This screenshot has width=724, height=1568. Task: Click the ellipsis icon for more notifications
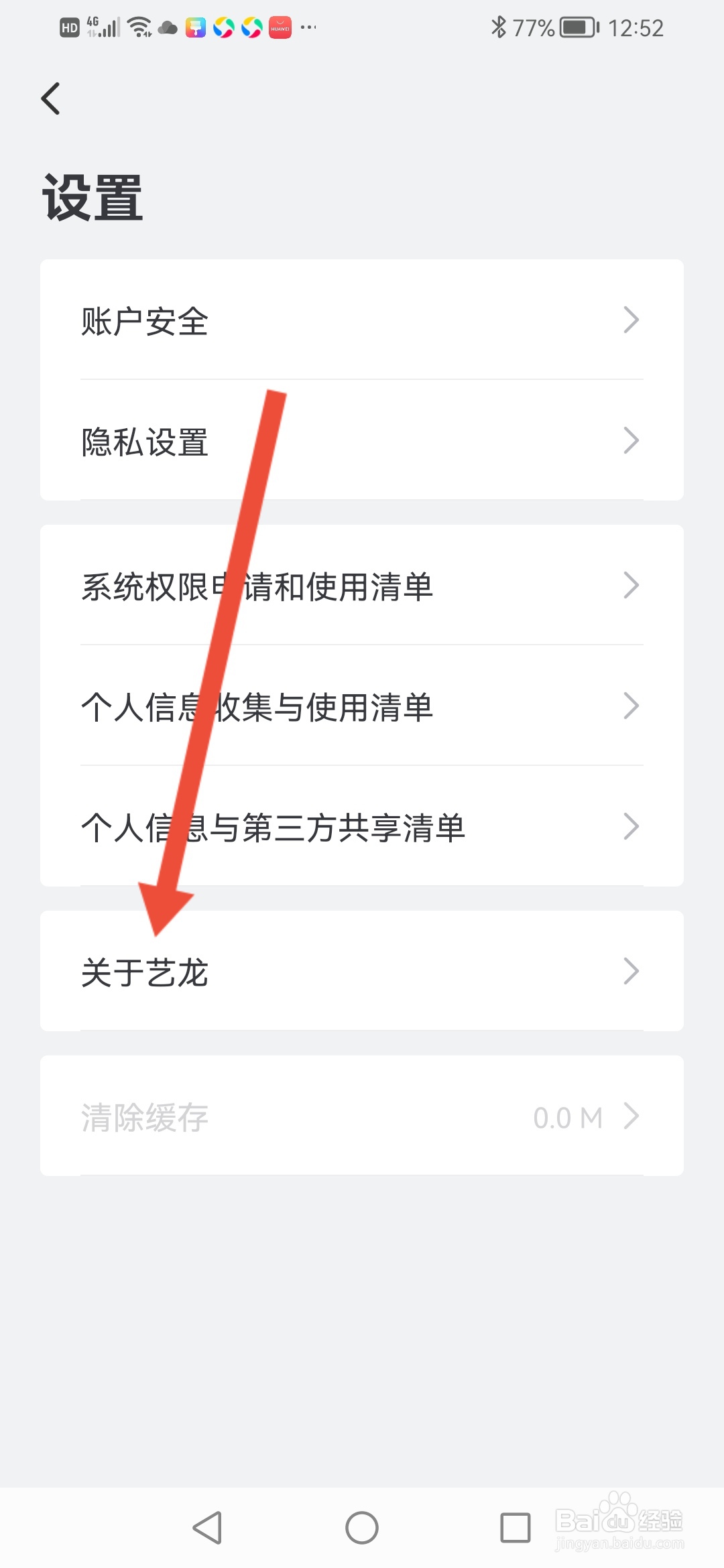coord(308,28)
